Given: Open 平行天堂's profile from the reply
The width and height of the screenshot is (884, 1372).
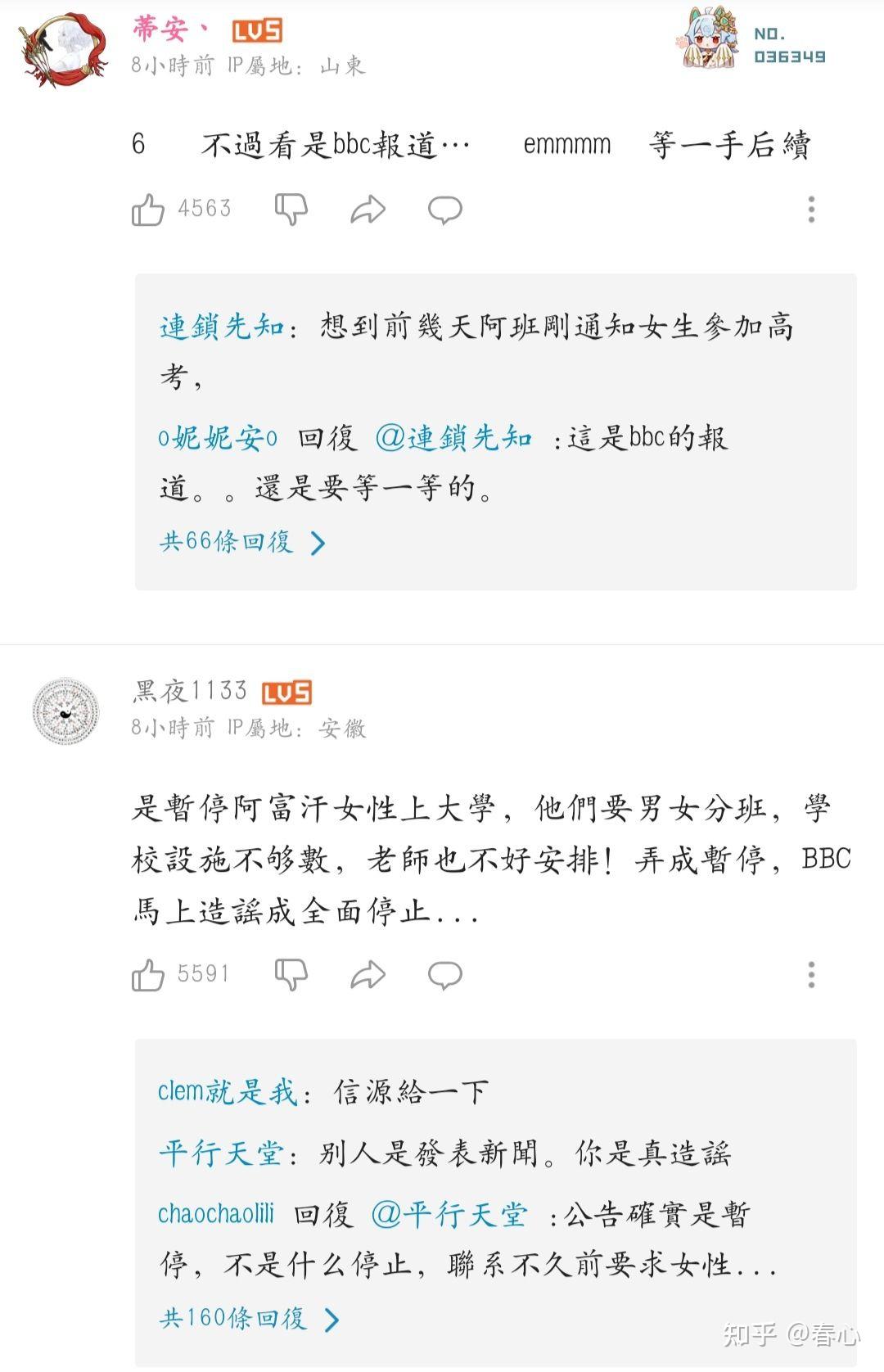Looking at the screenshot, I should click(220, 1153).
